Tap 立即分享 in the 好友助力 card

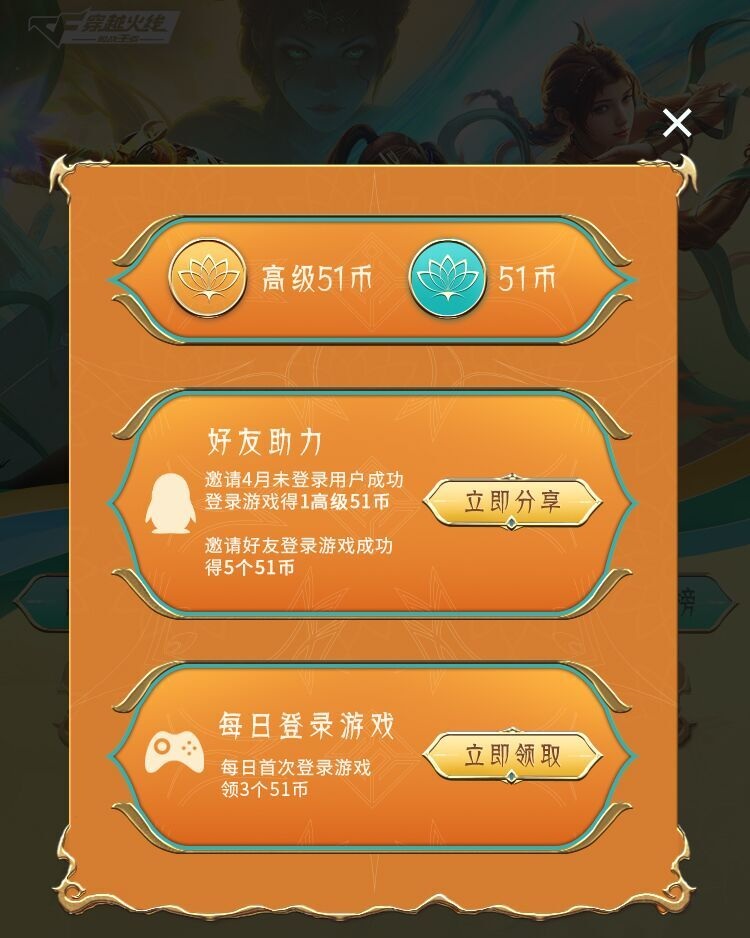point(512,501)
